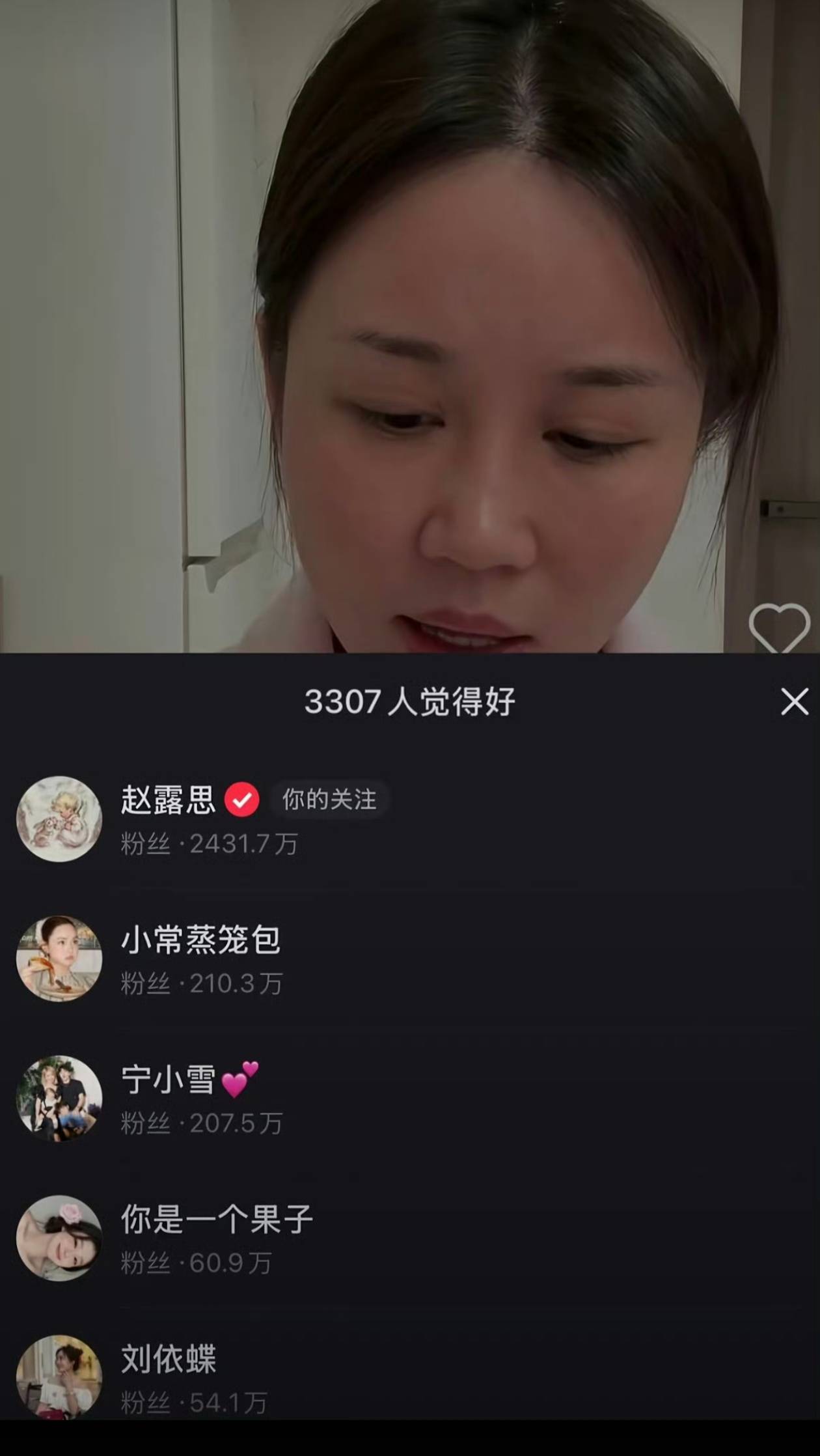Like the video with the heart icon
The image size is (820, 1456).
(x=779, y=628)
